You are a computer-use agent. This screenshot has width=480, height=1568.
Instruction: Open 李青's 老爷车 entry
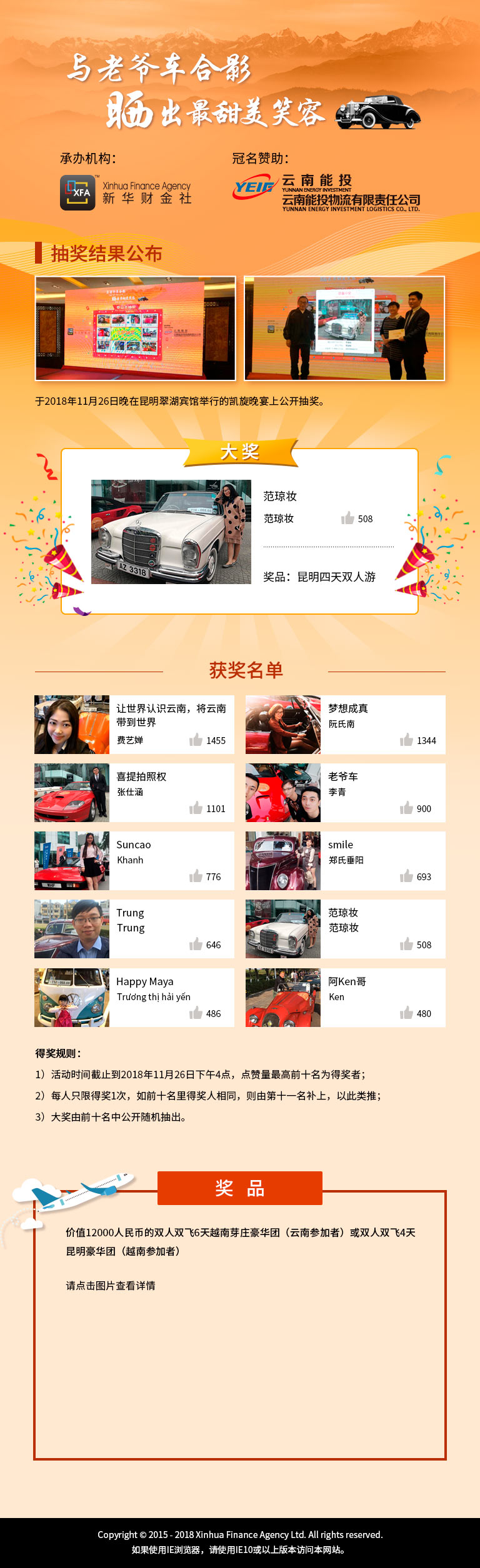pos(345,792)
